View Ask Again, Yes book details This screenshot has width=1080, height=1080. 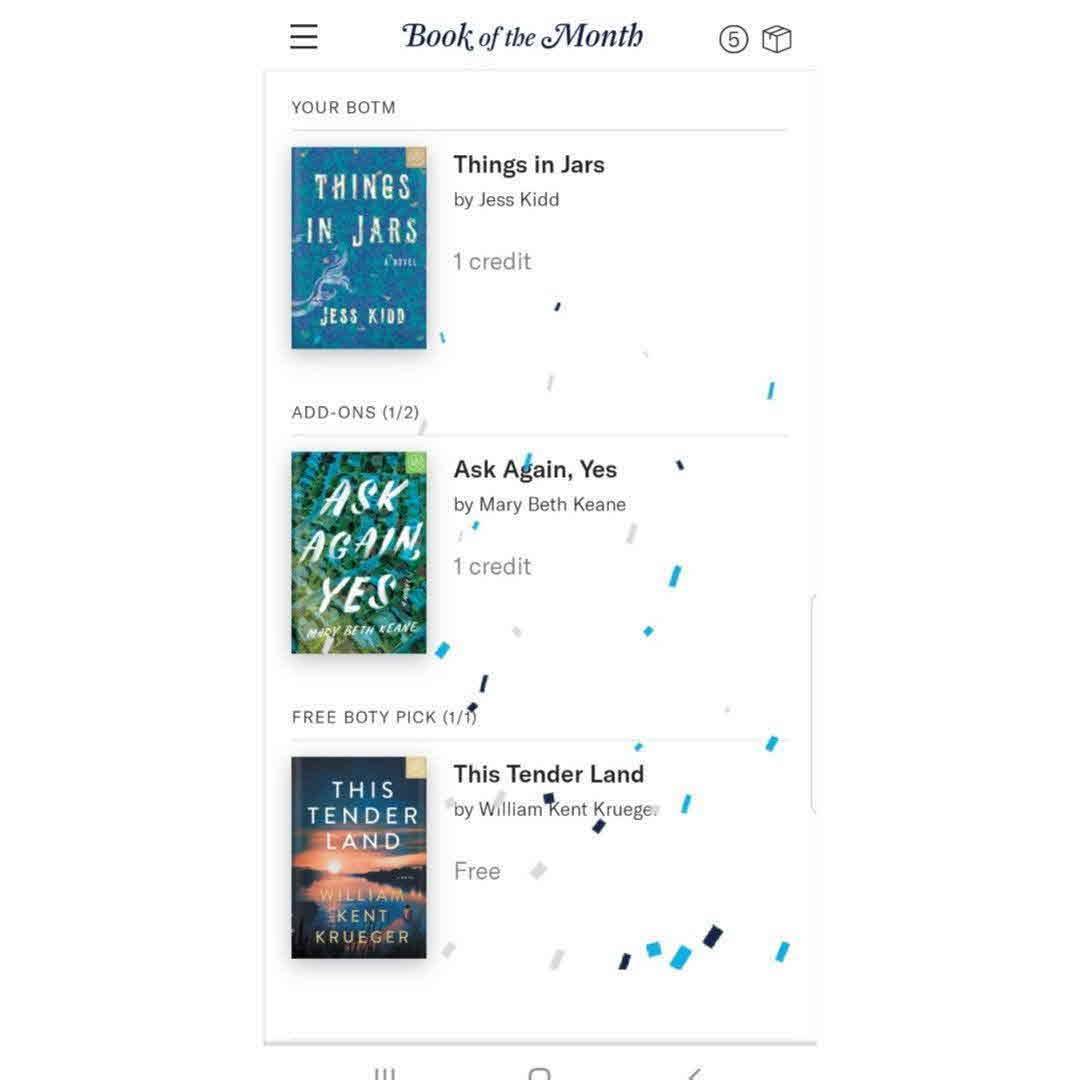click(534, 470)
